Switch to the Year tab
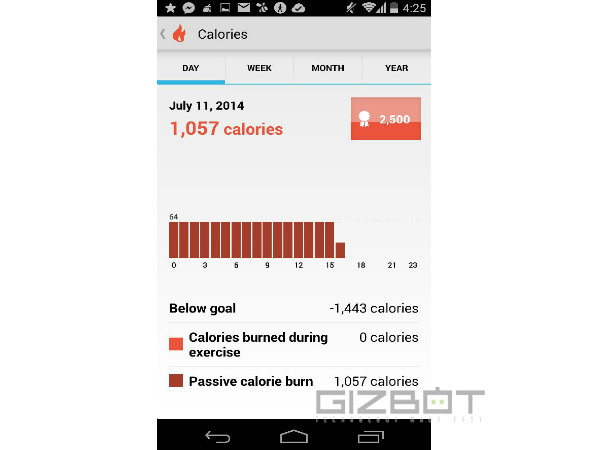 396,68
